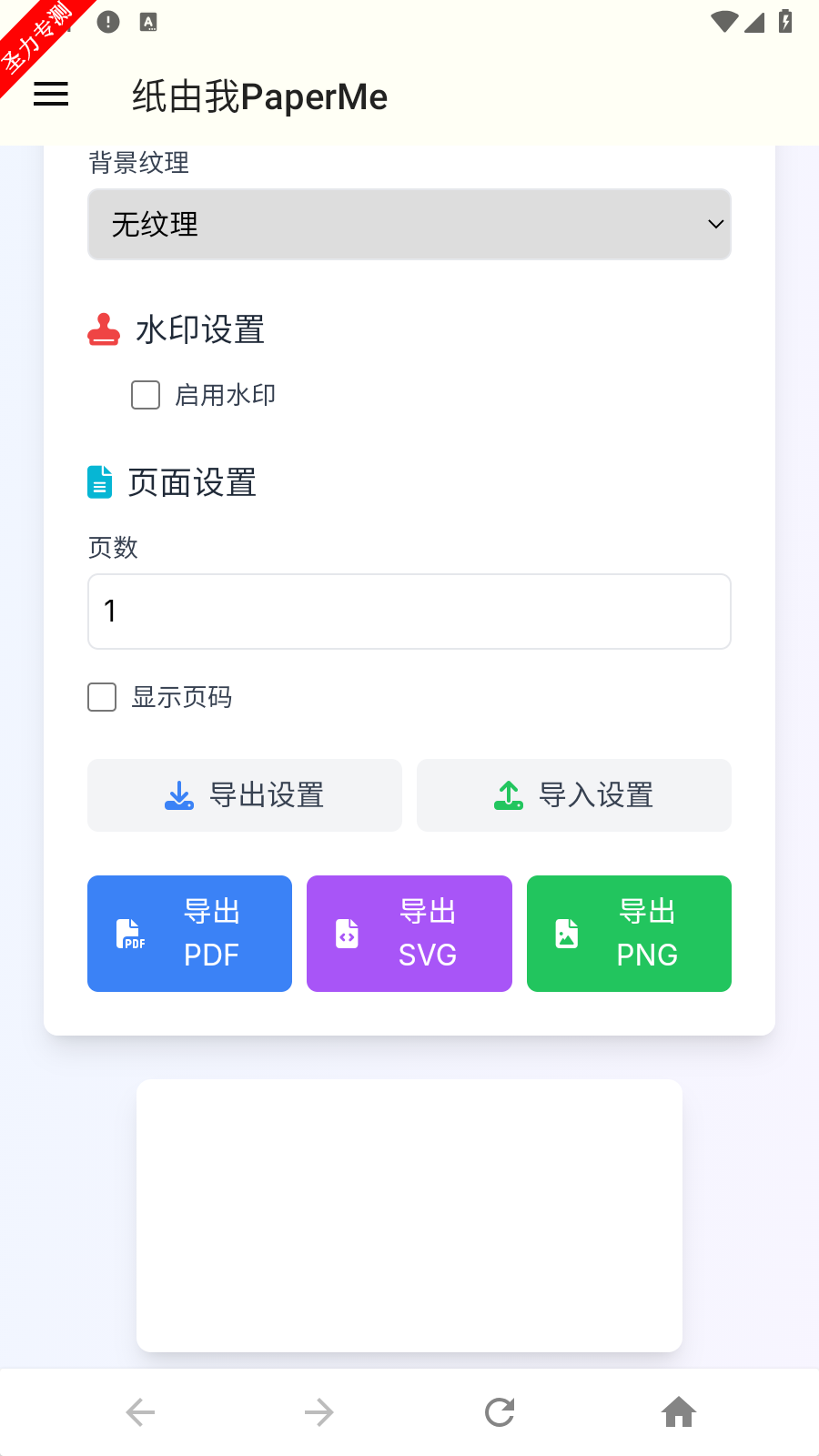Reload the page

click(x=500, y=1412)
